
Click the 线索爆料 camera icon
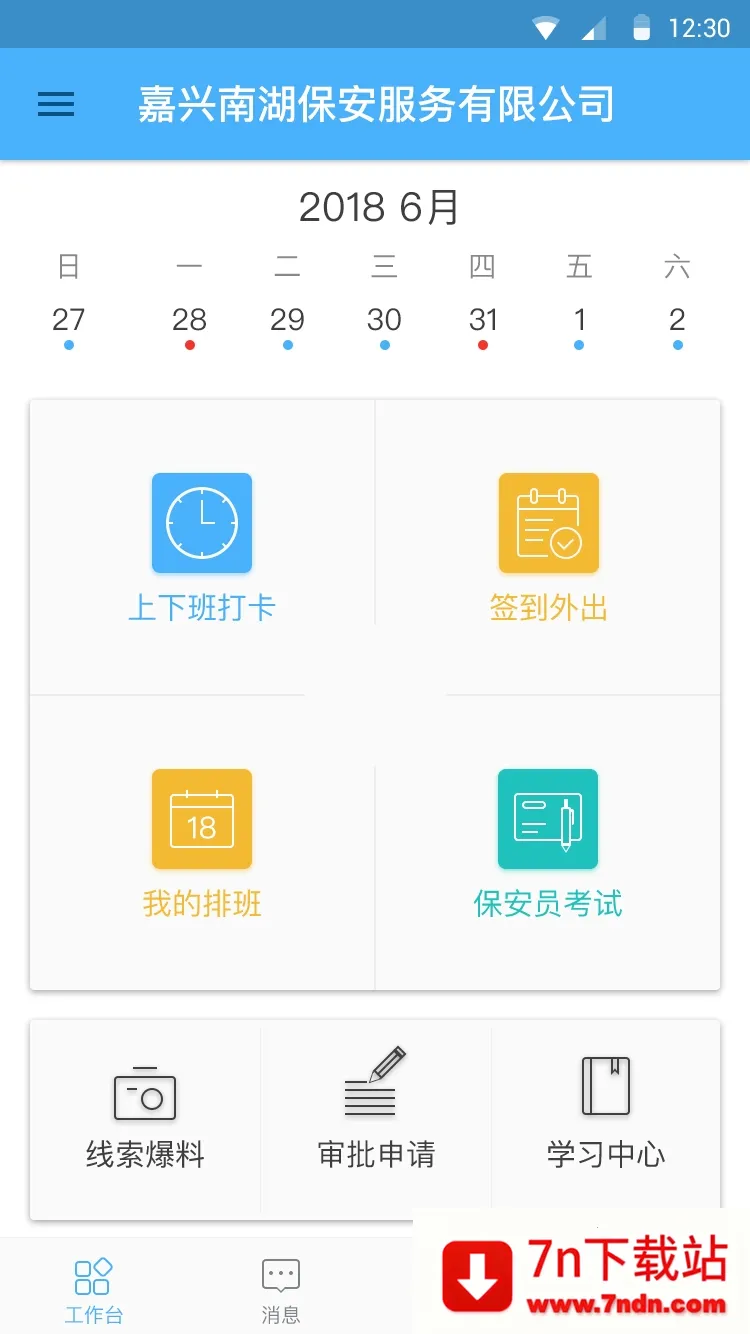144,1093
